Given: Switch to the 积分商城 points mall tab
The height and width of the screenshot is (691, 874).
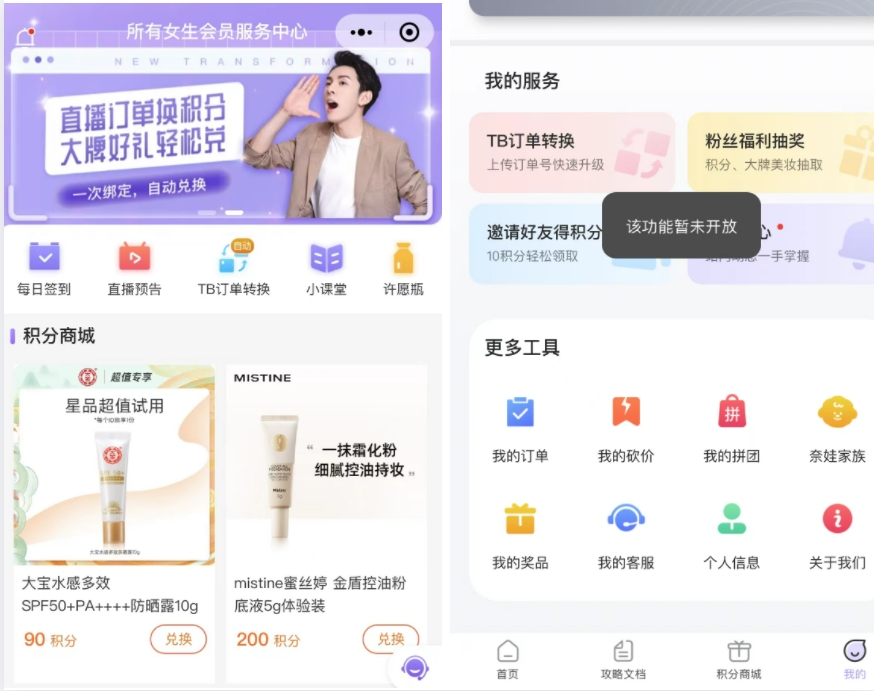Looking at the screenshot, I should pyautogui.click(x=738, y=660).
